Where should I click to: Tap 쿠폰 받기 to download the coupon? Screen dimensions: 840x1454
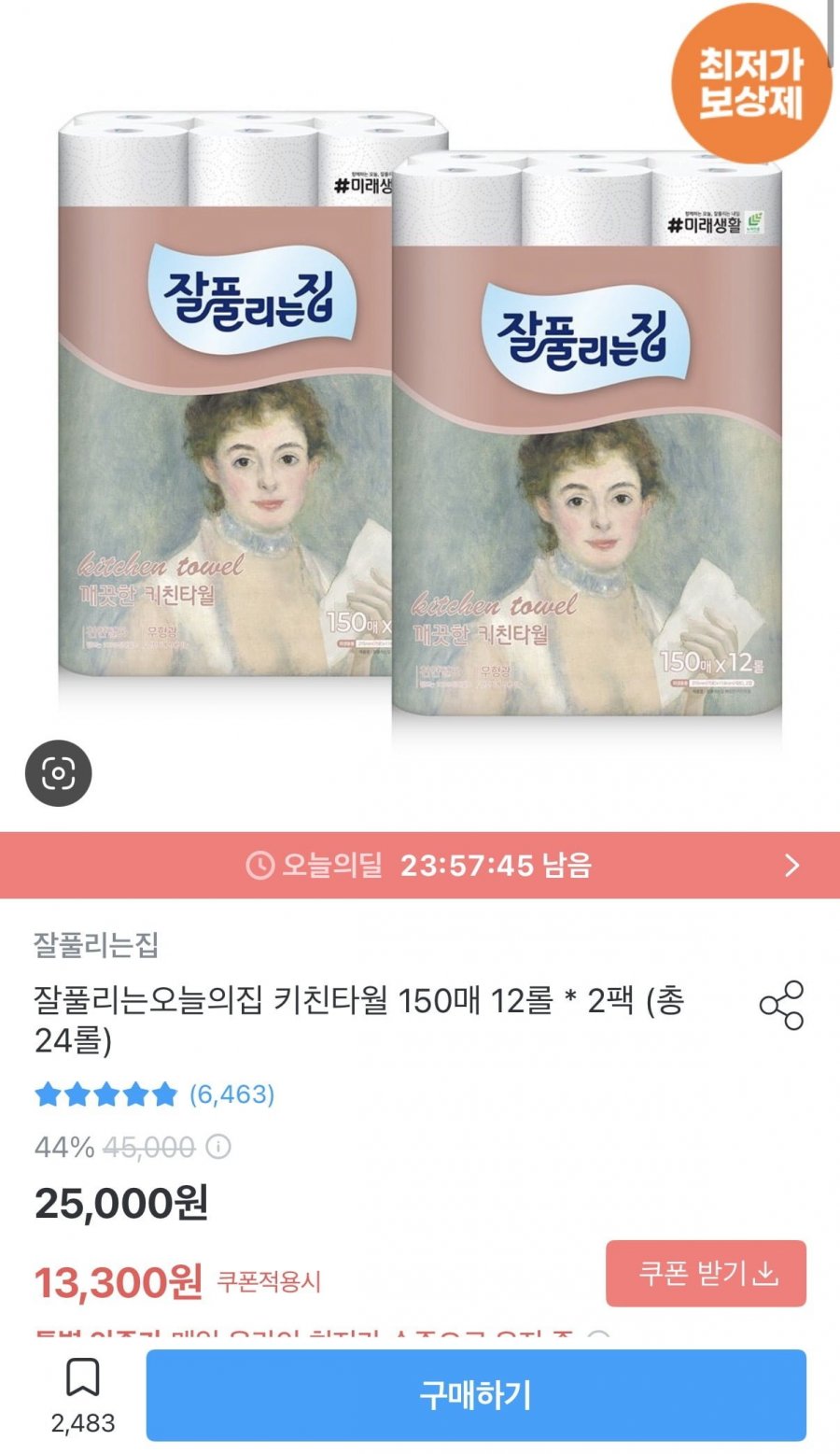pyautogui.click(x=706, y=1273)
